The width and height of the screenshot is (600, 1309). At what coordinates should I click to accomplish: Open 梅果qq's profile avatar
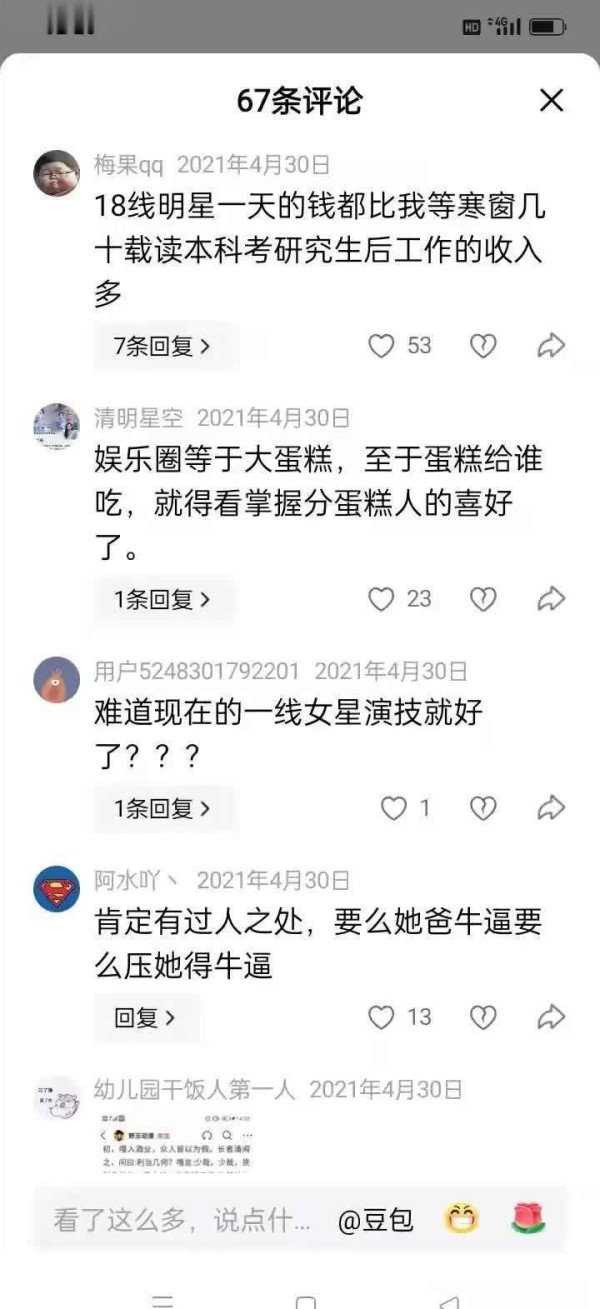click(x=57, y=174)
